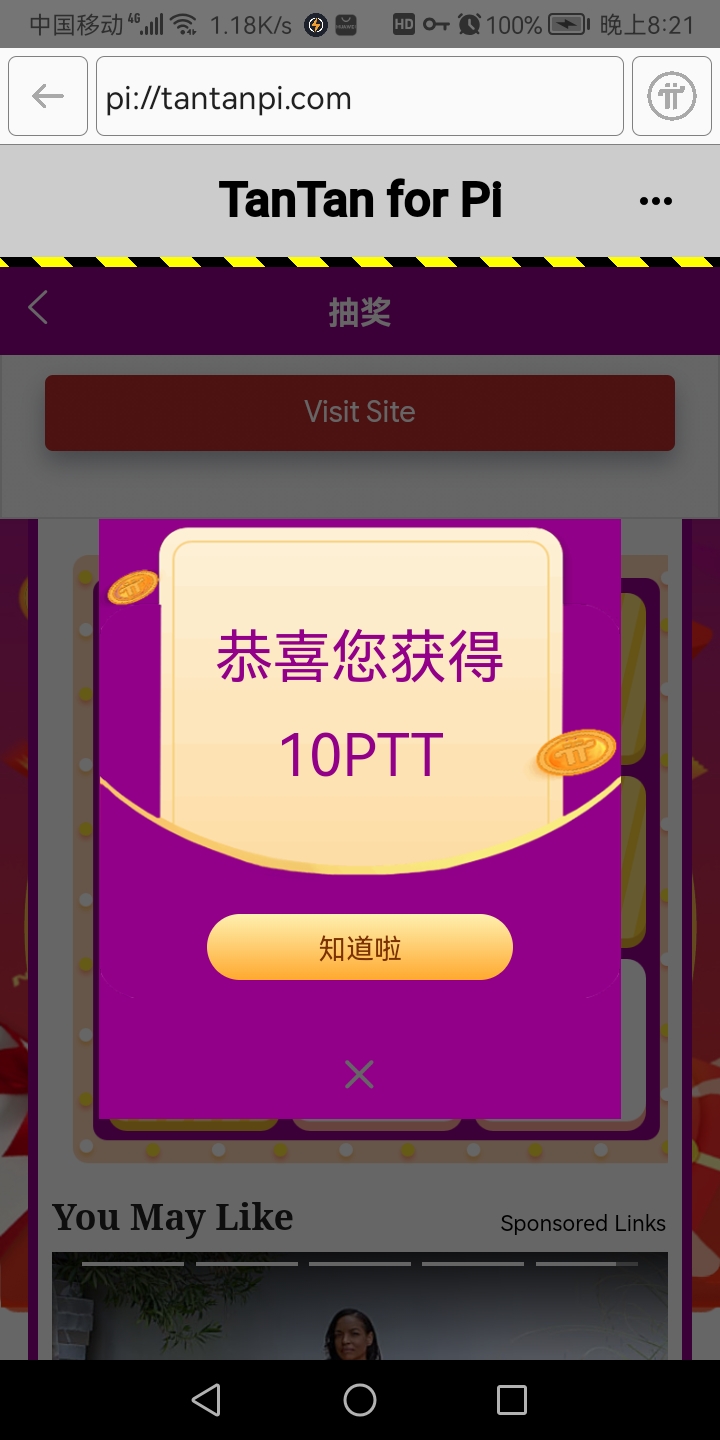Viewport: 720px width, 1440px height.
Task: Tap the pi://tantanpi.com address bar
Action: [x=360, y=97]
